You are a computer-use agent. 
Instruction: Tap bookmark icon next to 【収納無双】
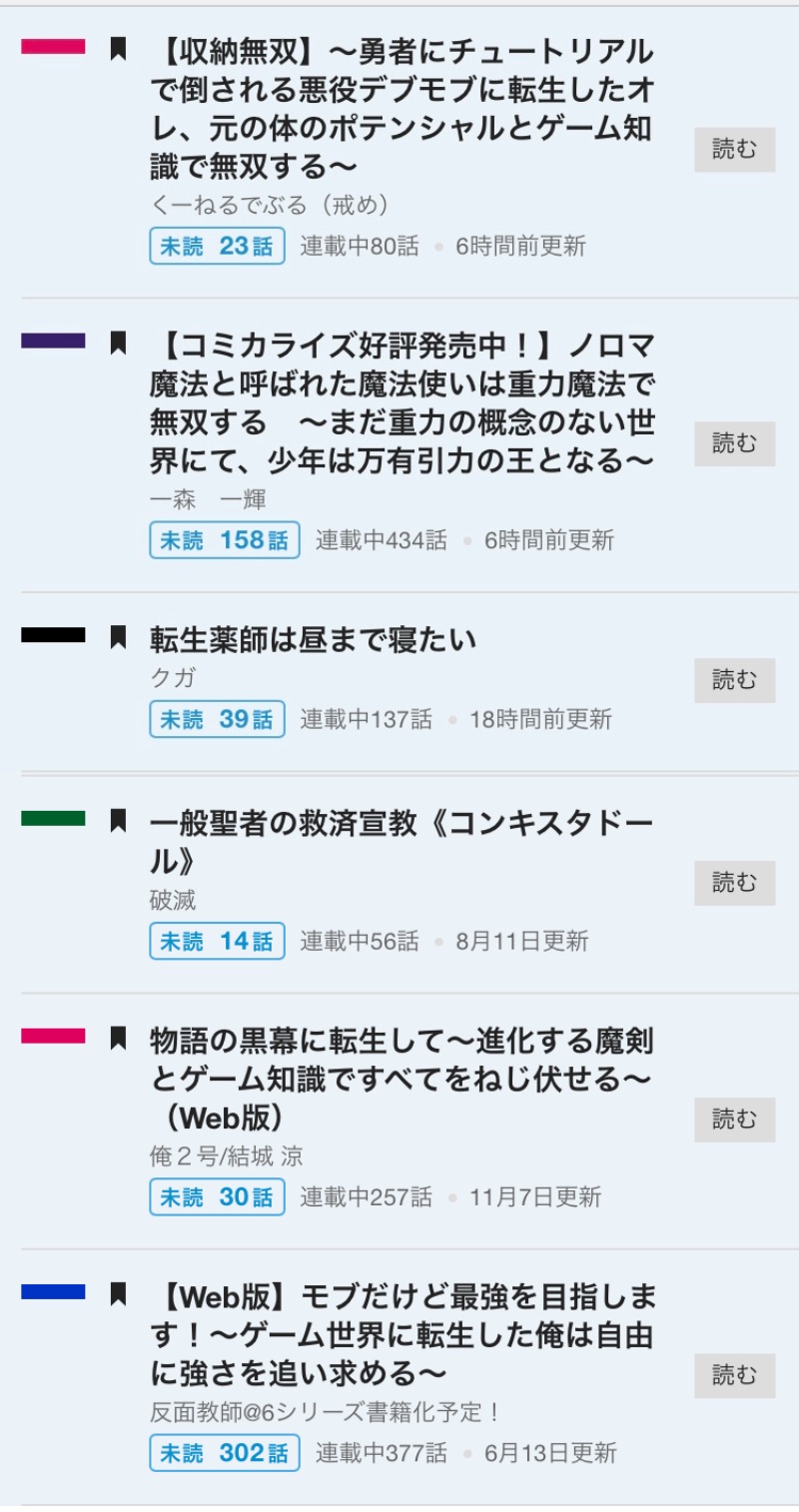pos(118,48)
